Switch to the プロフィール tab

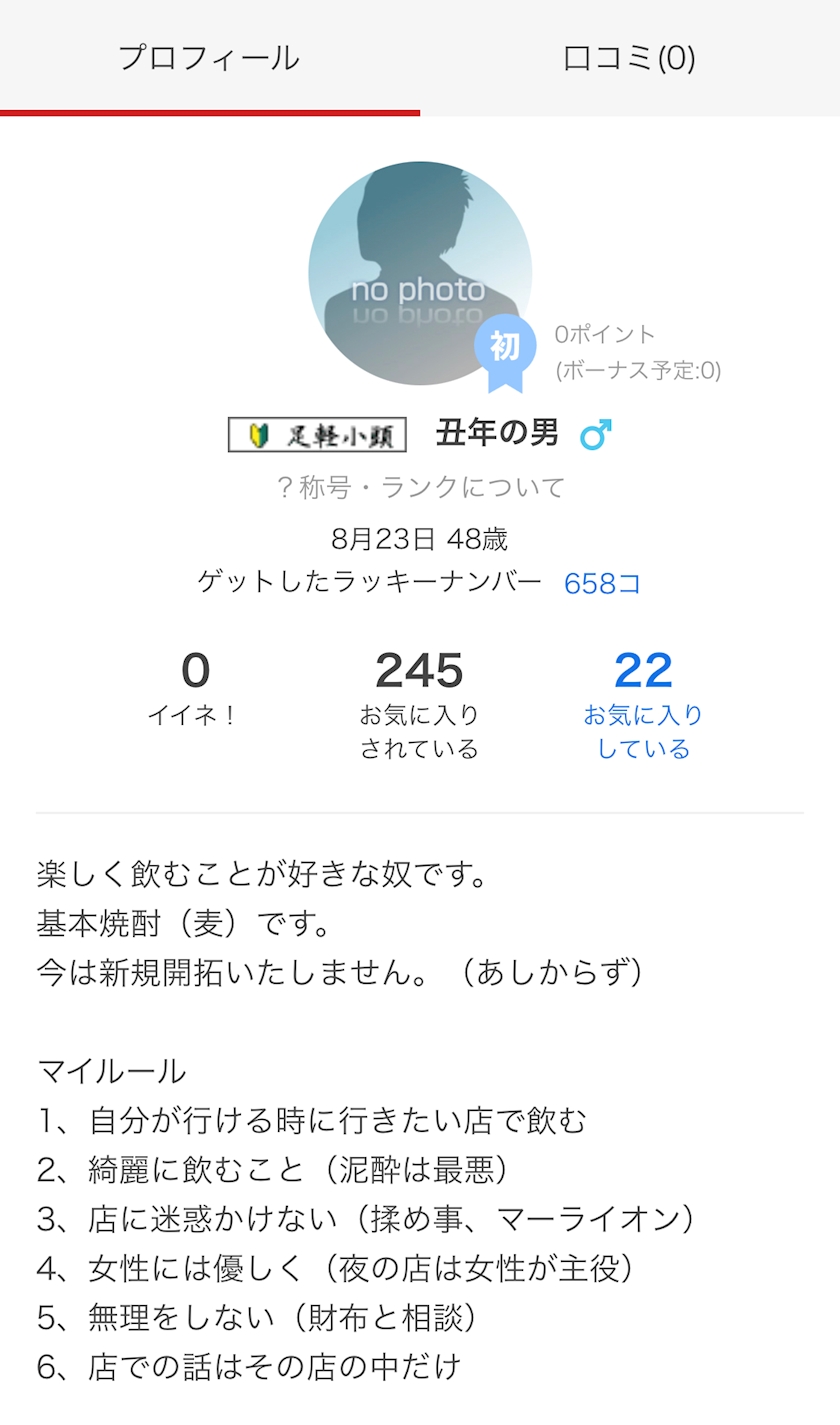pos(209,58)
